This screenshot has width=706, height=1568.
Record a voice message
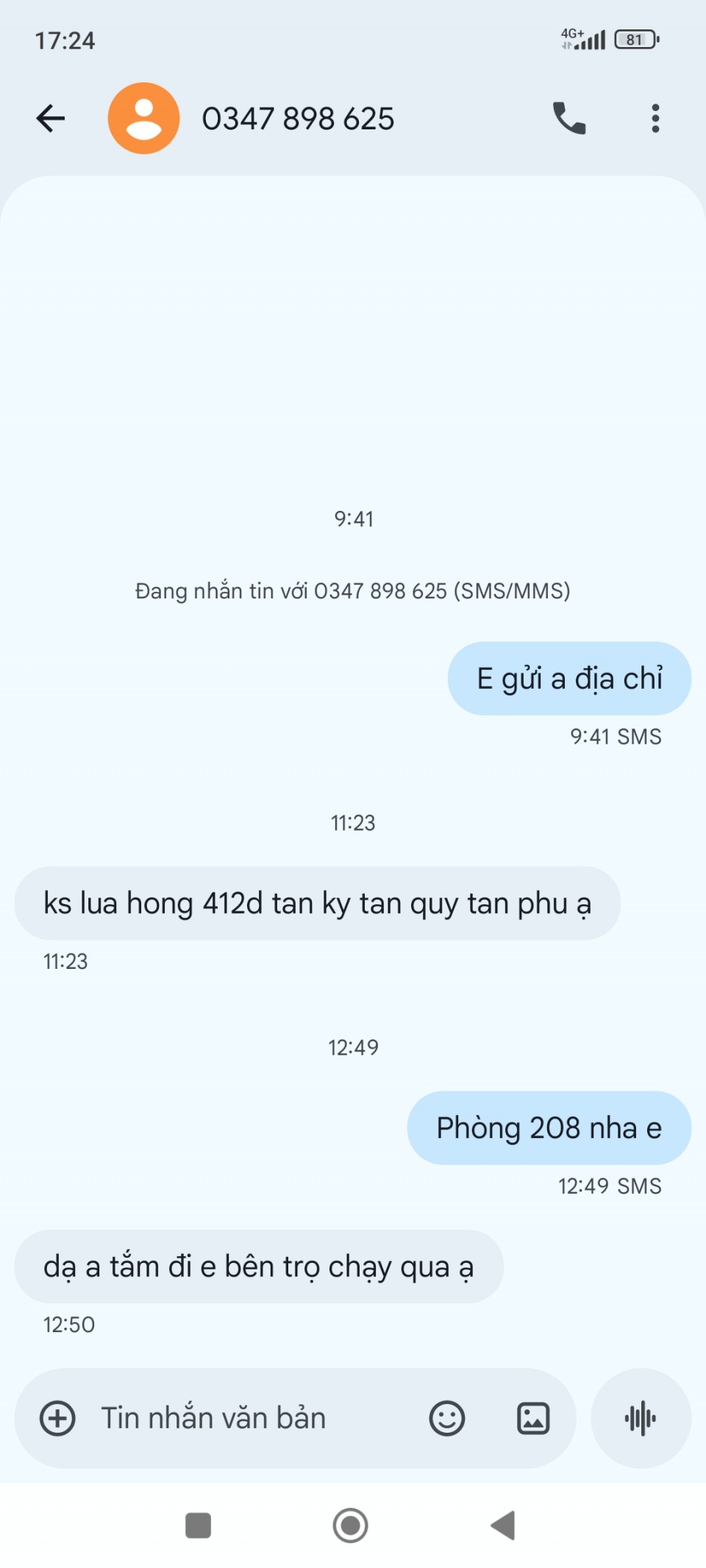coord(641,1418)
